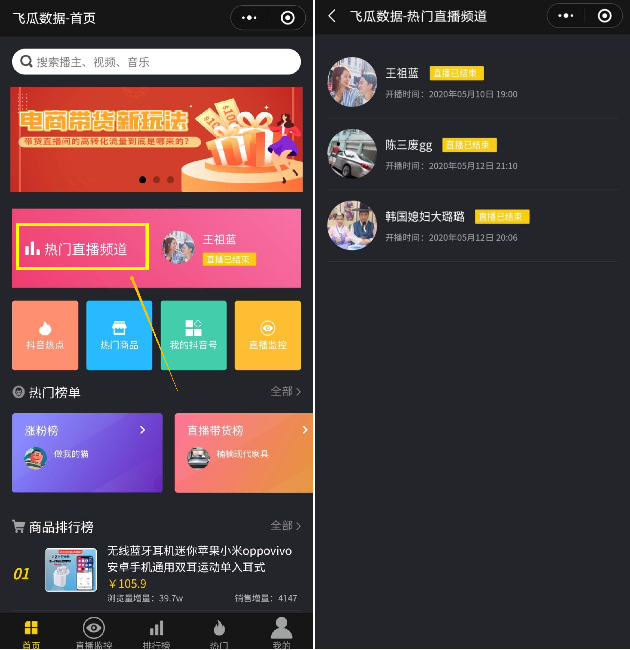
Task: Switch to the 我的 bottom tab
Action: (281, 632)
